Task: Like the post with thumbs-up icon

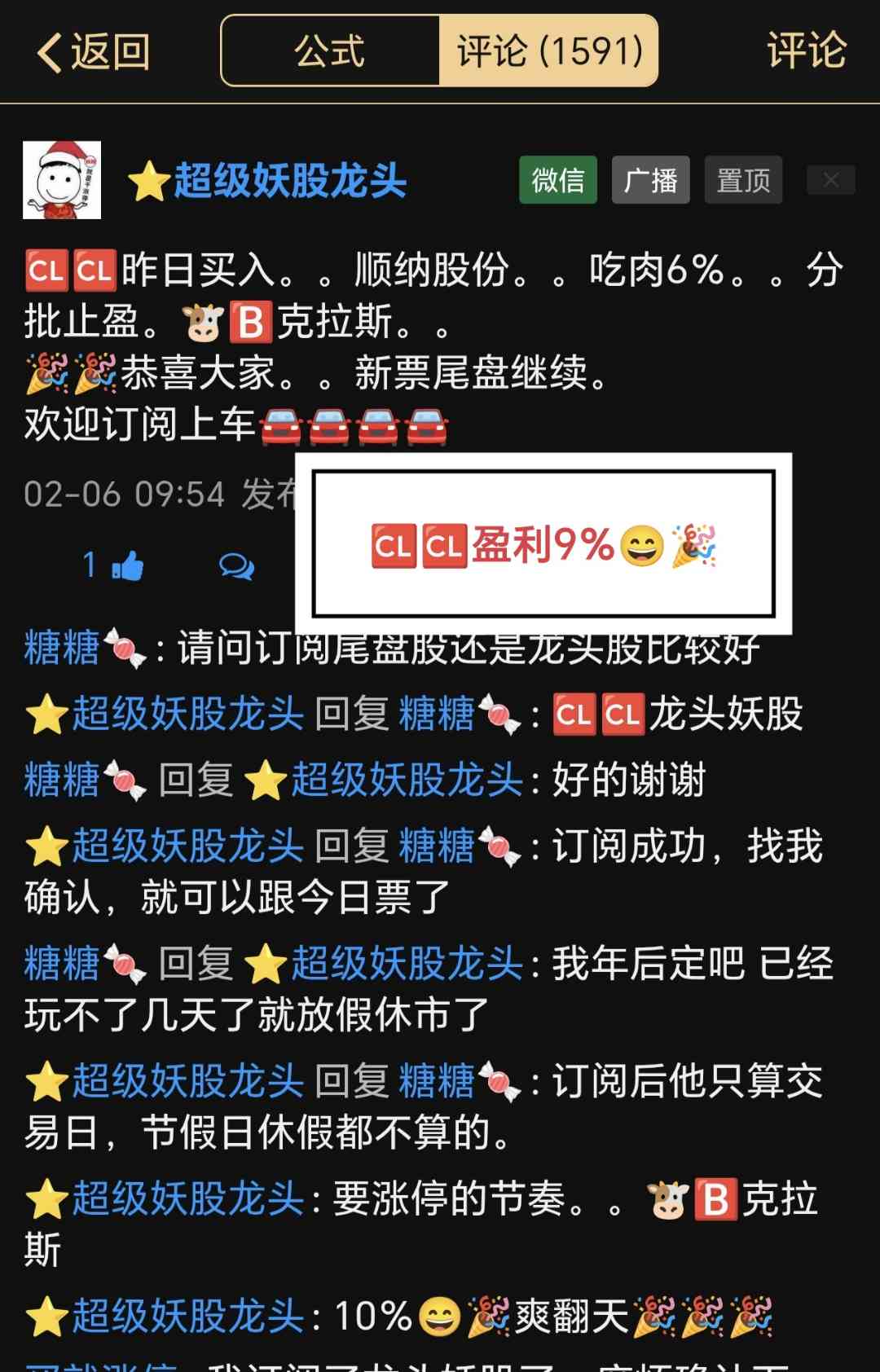Action: tap(126, 565)
